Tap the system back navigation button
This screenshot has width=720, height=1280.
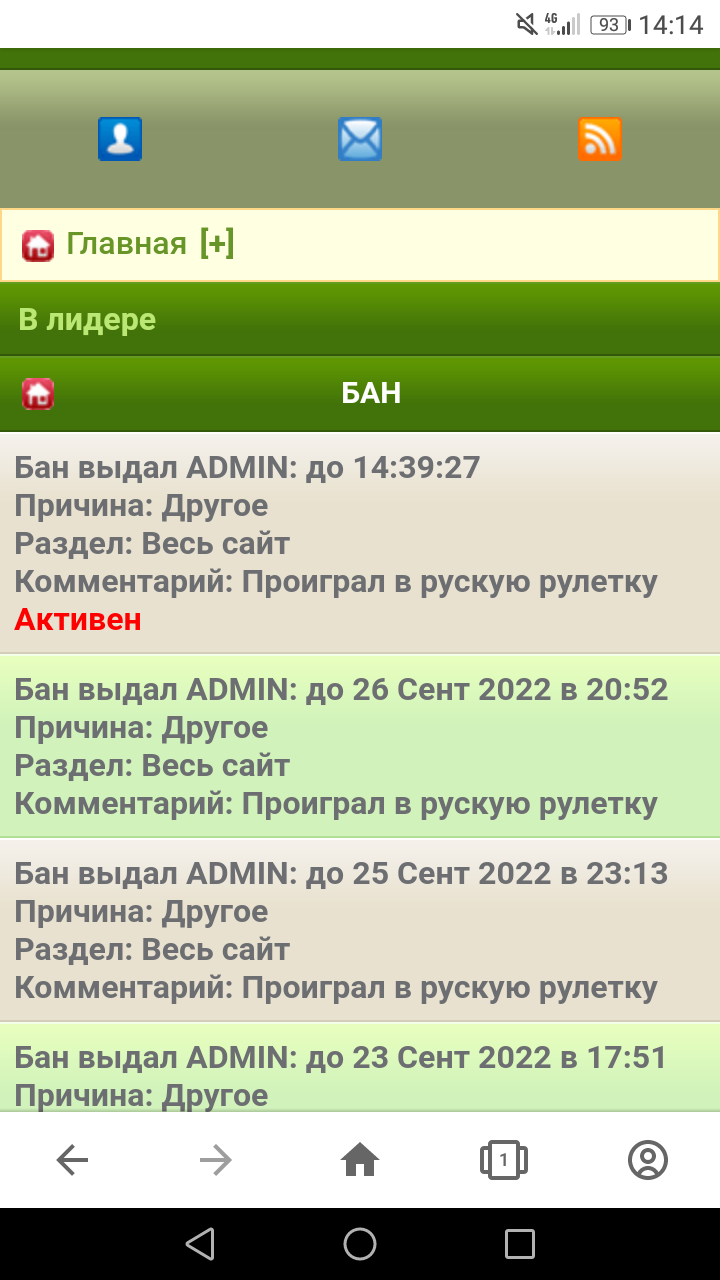click(x=200, y=1244)
